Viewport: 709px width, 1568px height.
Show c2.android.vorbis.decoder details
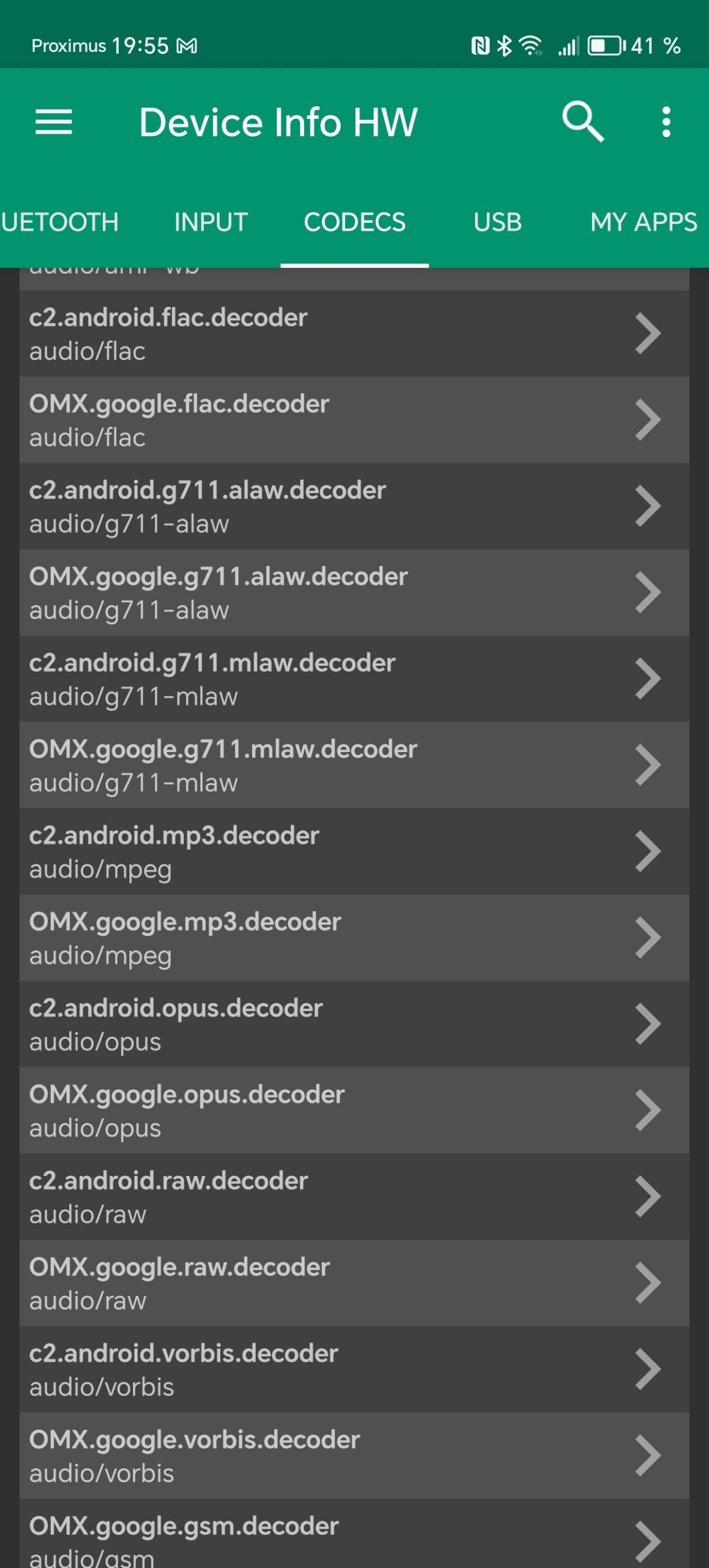tap(354, 1370)
